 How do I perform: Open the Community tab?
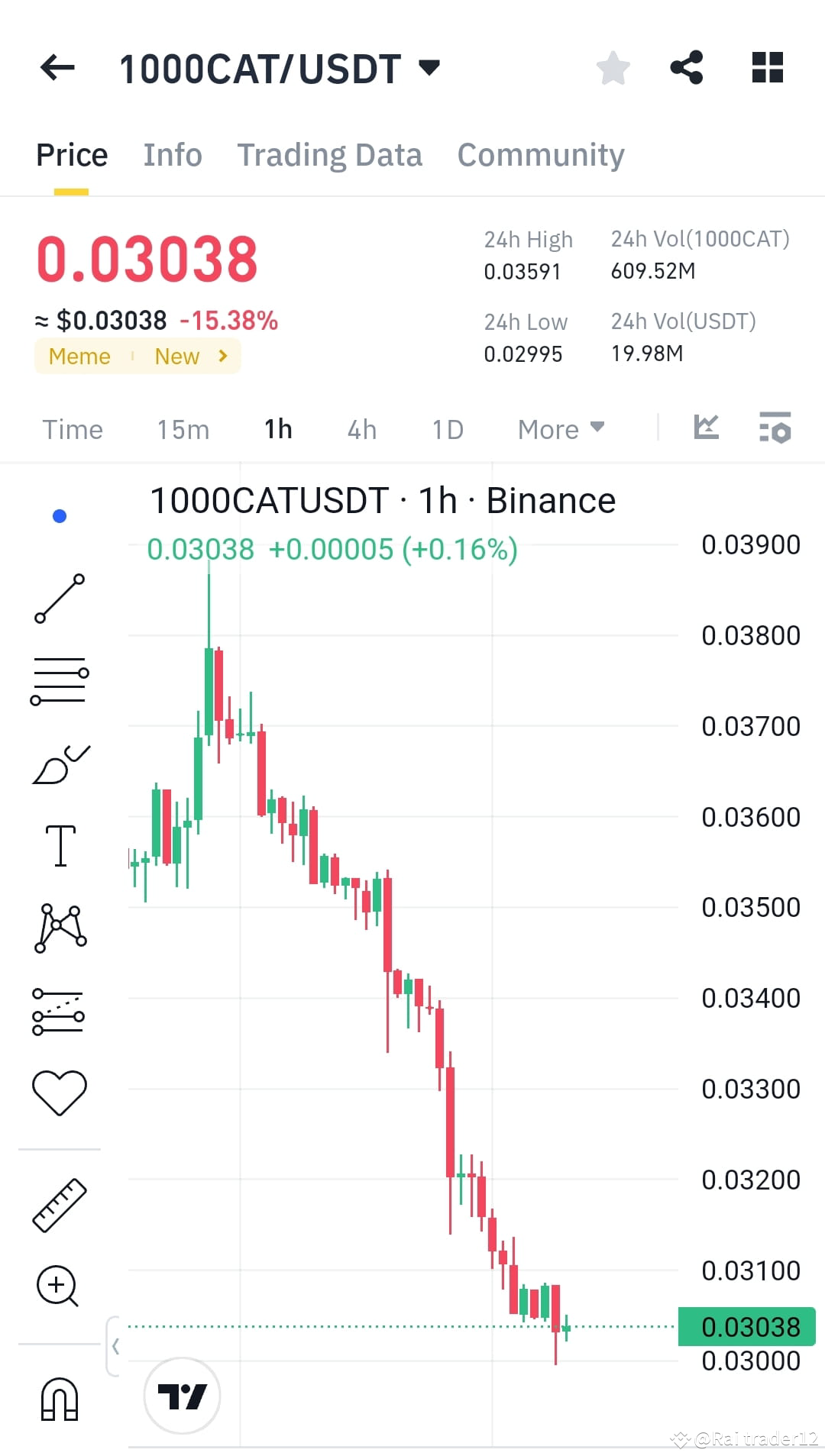539,154
